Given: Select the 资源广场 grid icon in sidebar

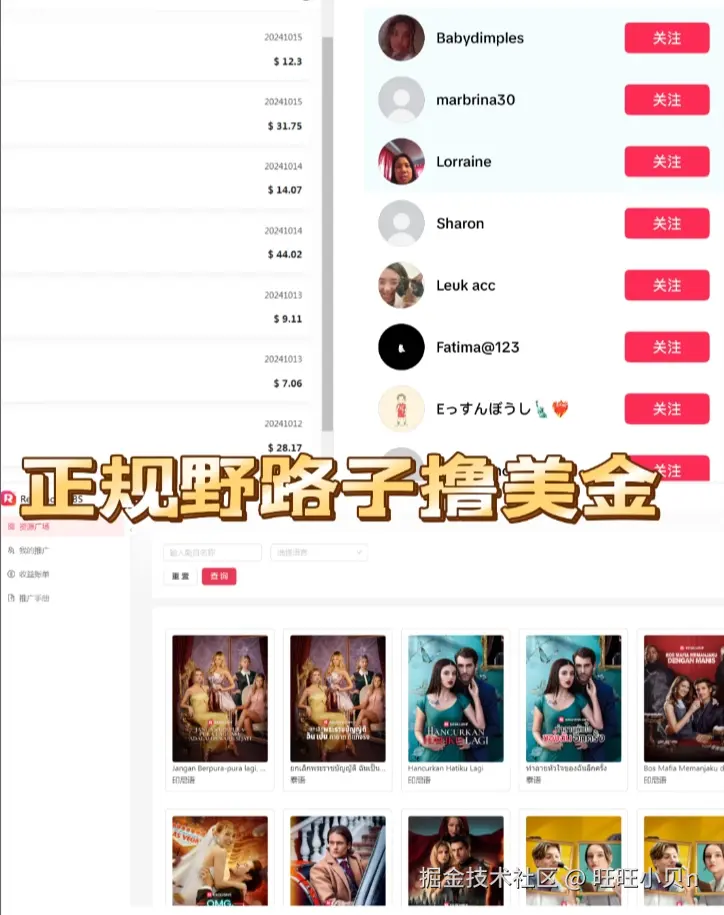Looking at the screenshot, I should click(x=10, y=525).
